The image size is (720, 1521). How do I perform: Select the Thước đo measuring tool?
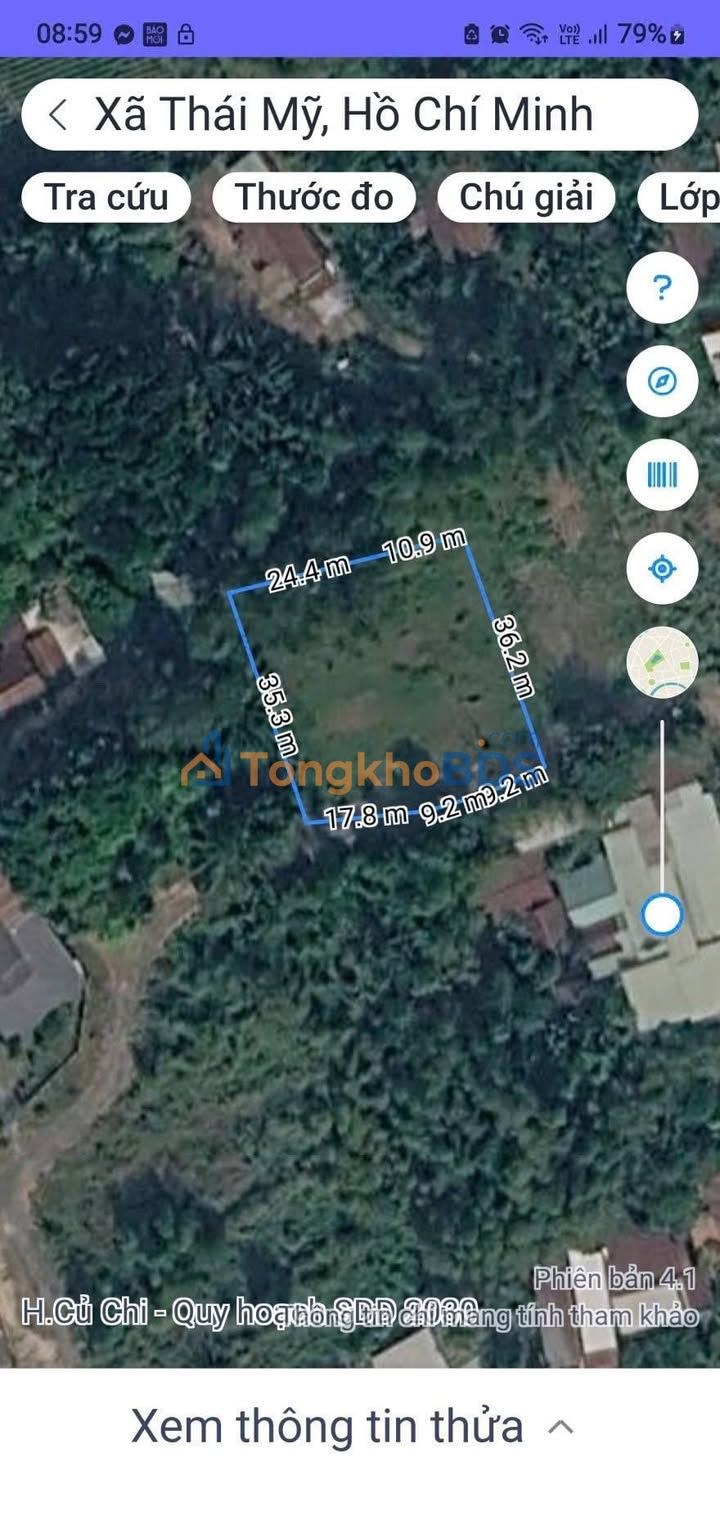point(314,197)
